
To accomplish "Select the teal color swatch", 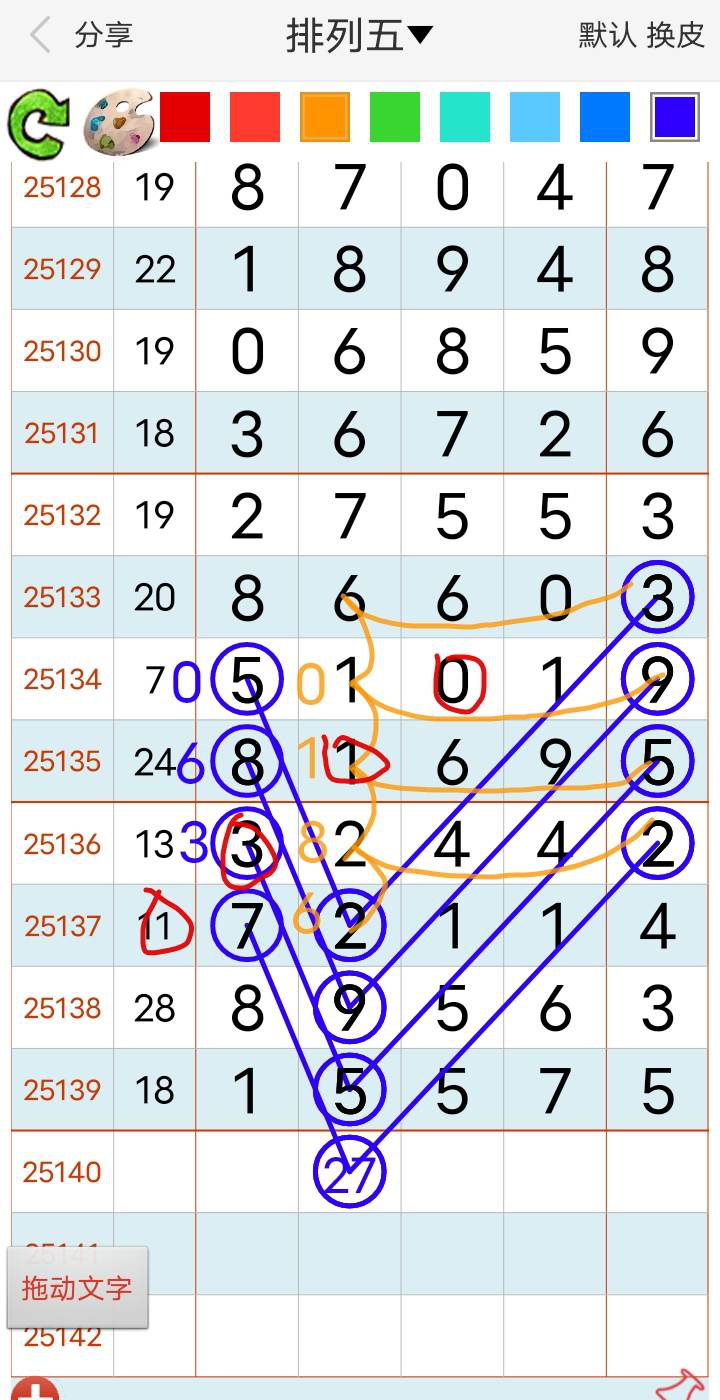I will pos(465,117).
